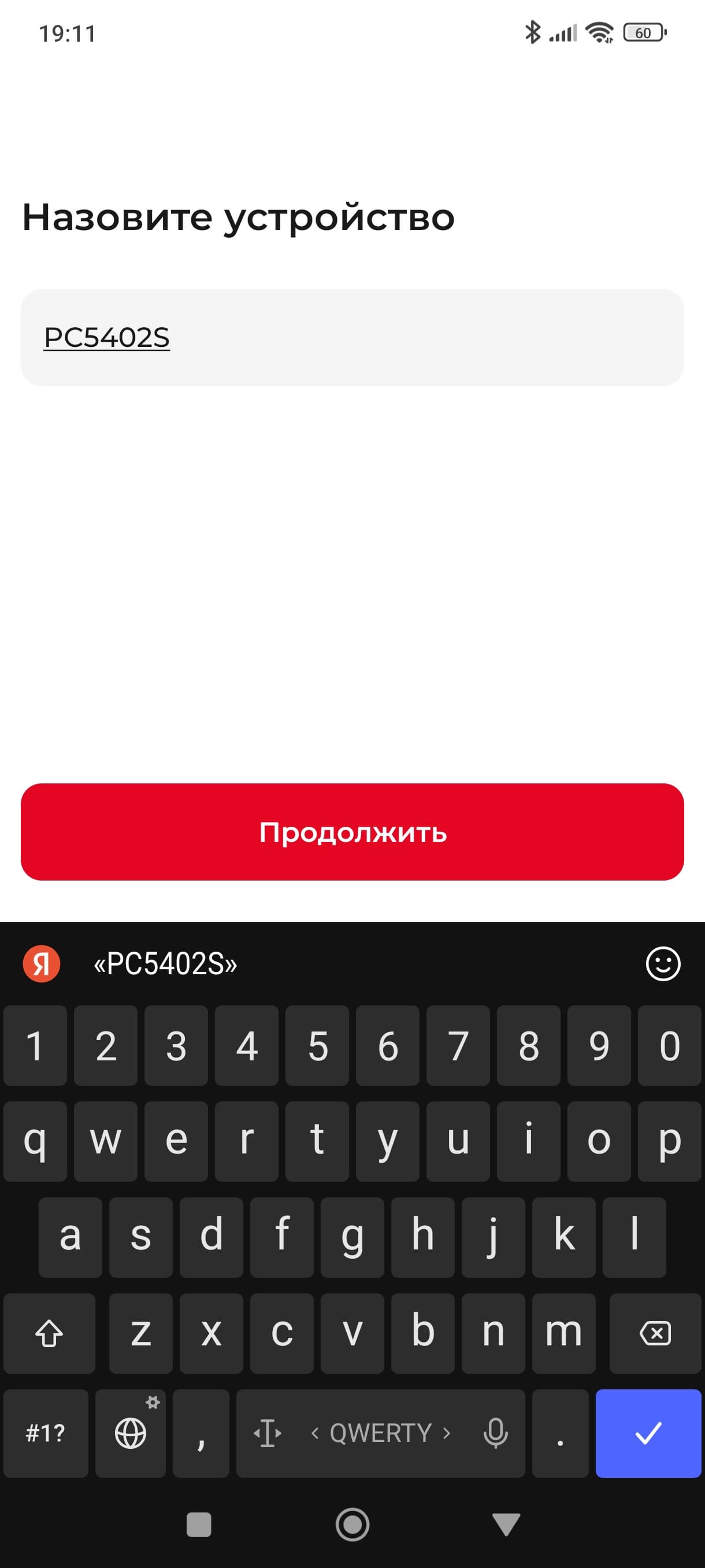This screenshot has height=1568, width=705.
Task: Tap the blue checkmark enter key
Action: tap(648, 1433)
